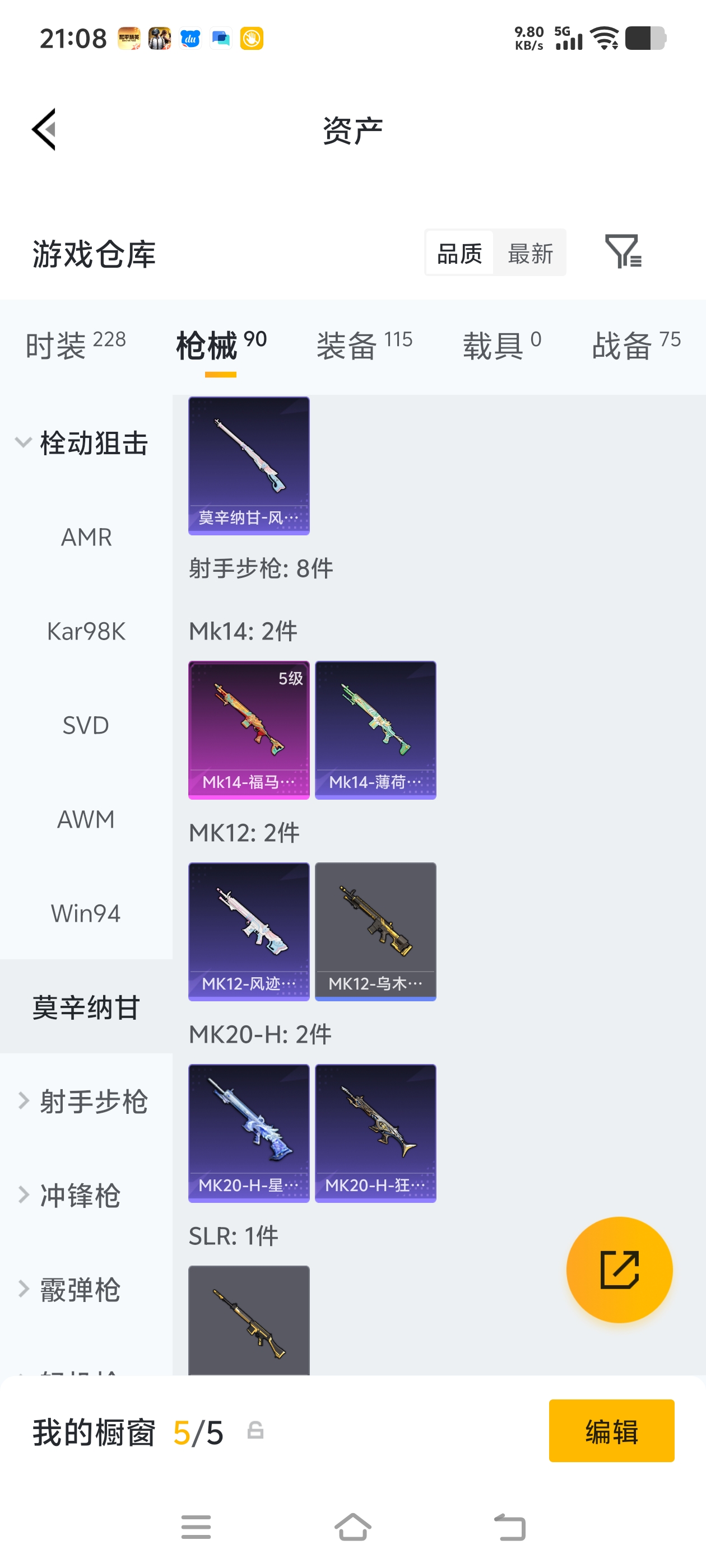Viewport: 706px width, 1568px height.
Task: Tap the 5/5 showcase counter
Action: tap(198, 1432)
